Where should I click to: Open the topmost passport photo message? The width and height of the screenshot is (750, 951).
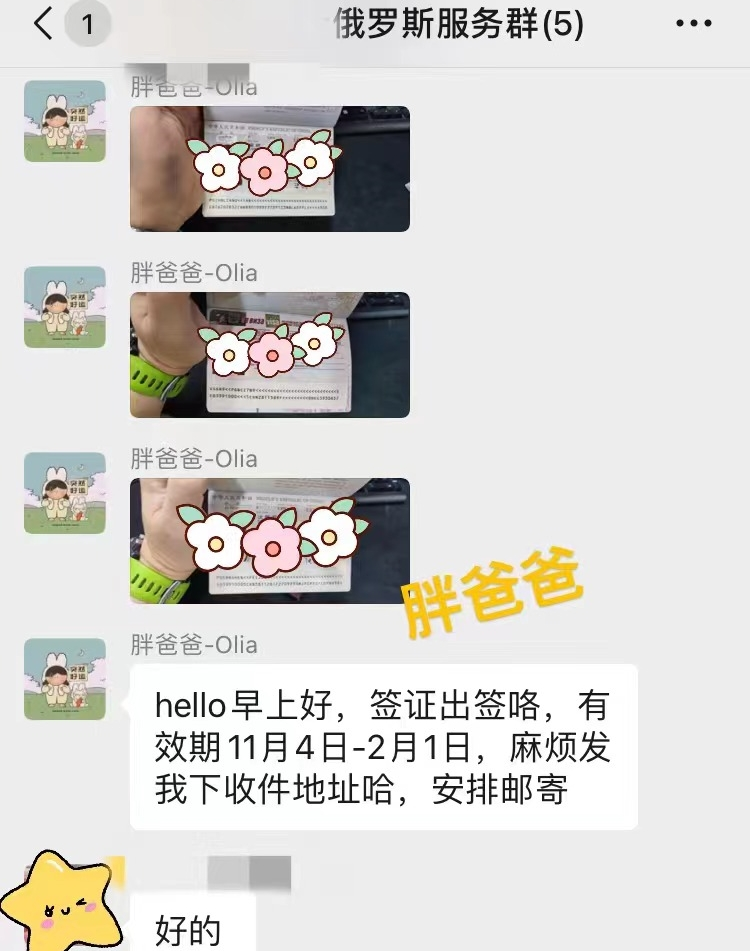(x=269, y=169)
